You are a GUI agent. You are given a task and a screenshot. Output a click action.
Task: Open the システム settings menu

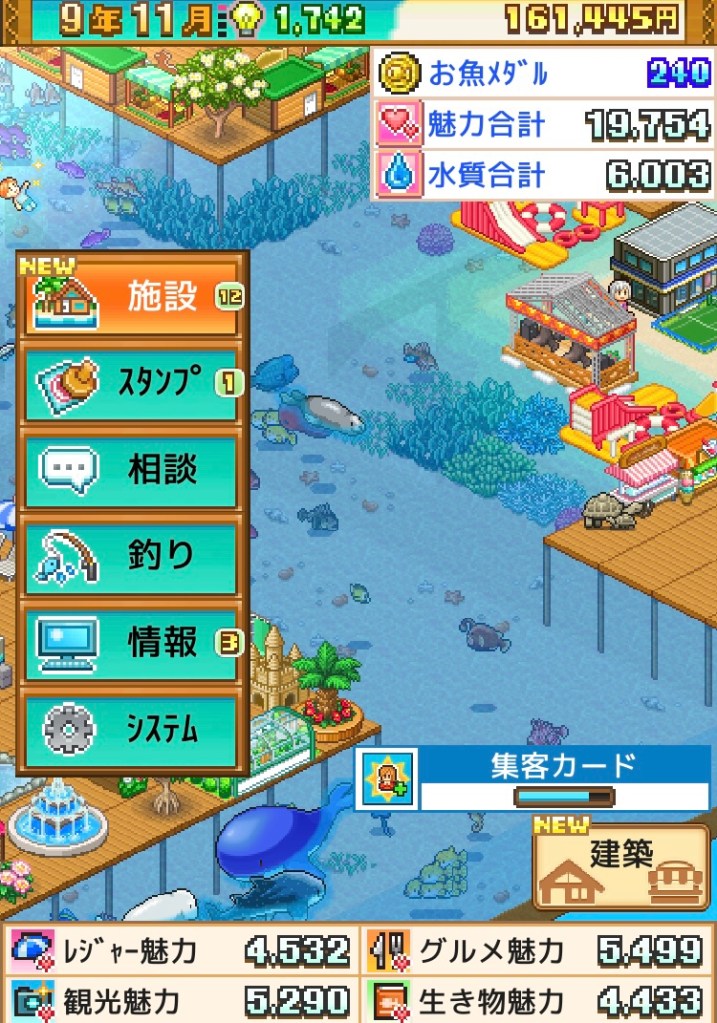[x=131, y=729]
